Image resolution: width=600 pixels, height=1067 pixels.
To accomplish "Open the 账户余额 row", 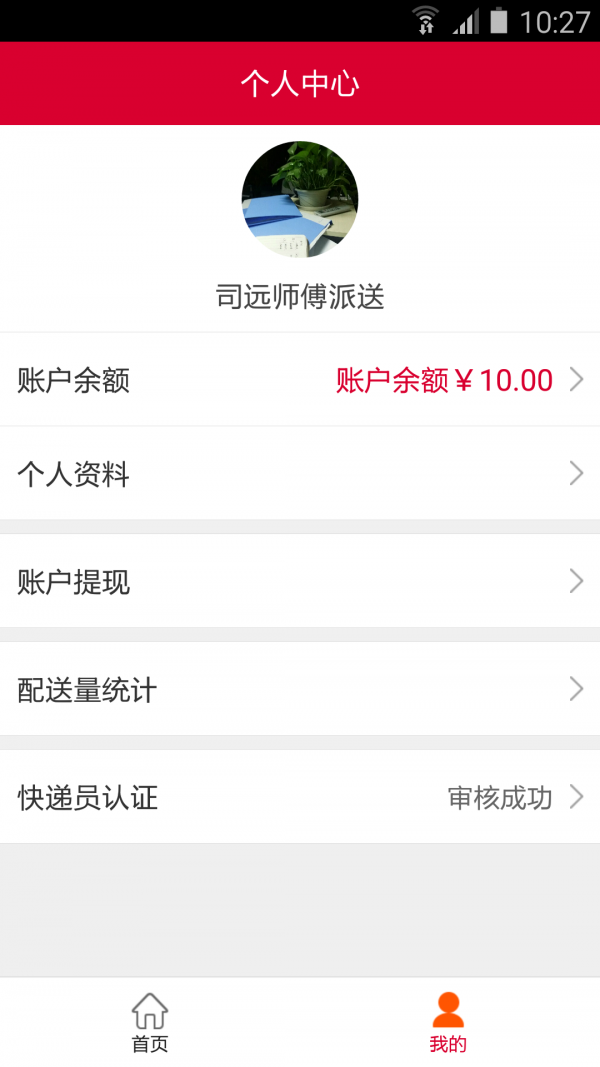I will [x=300, y=380].
